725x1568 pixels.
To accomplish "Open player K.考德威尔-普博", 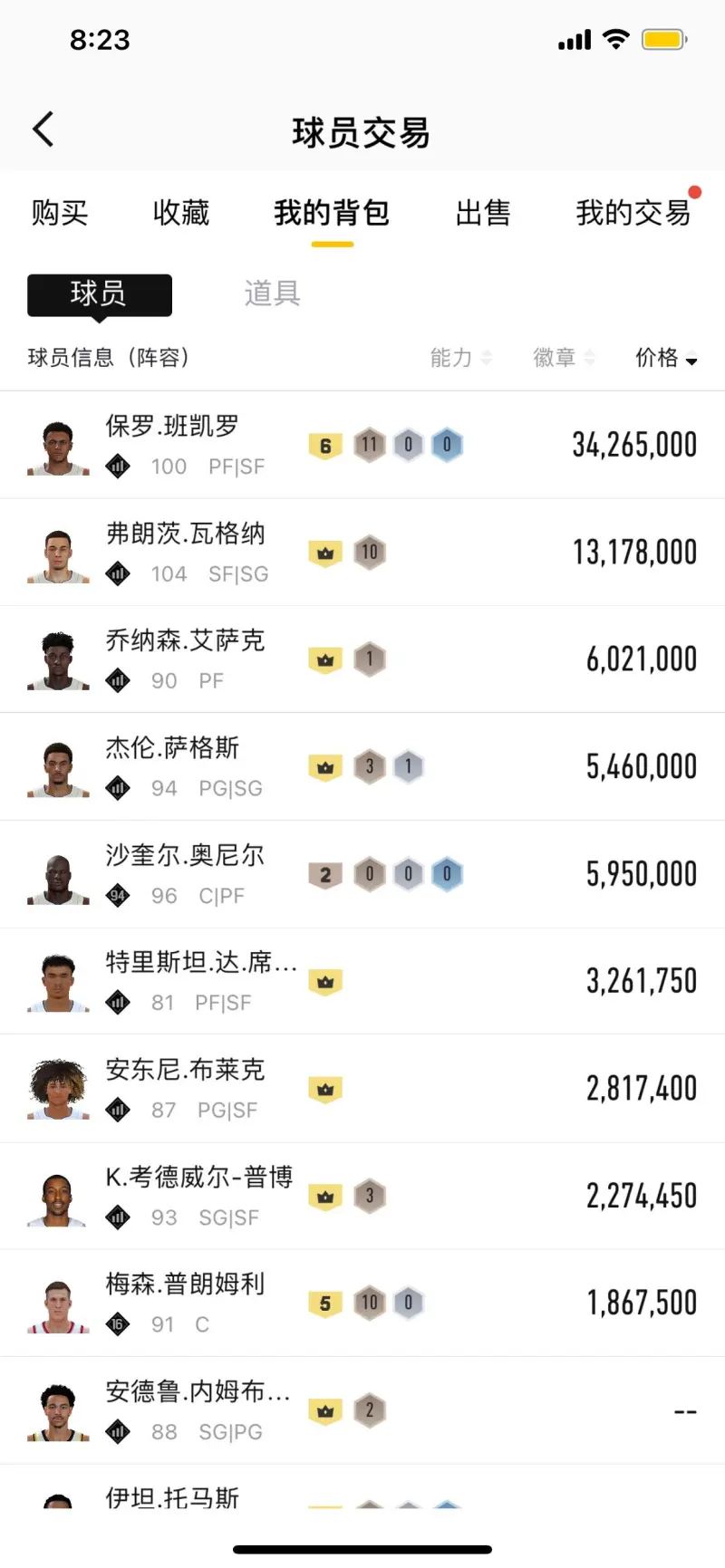I will coord(362,1196).
